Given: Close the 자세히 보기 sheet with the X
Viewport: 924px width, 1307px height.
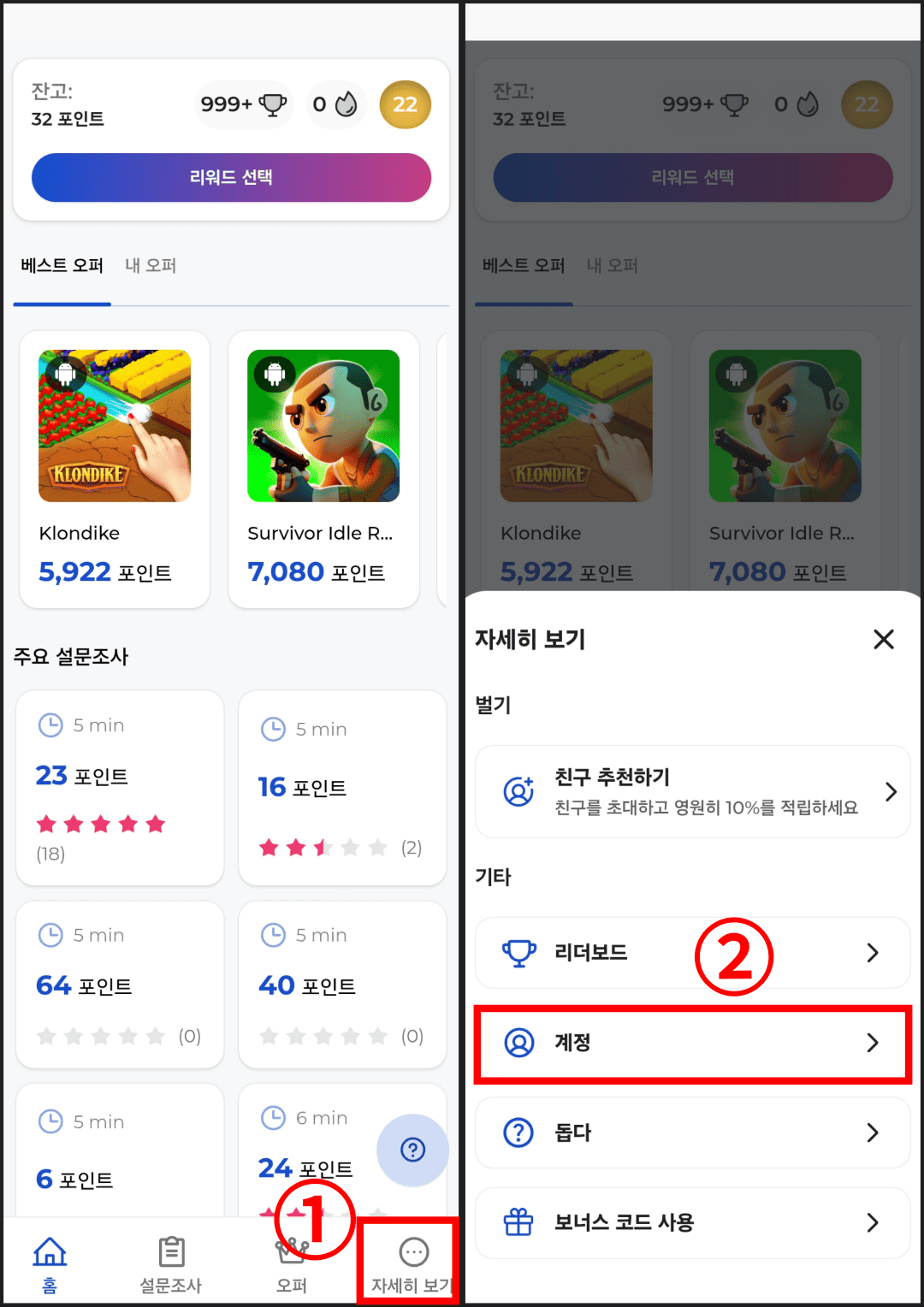Looking at the screenshot, I should pos(883,639).
